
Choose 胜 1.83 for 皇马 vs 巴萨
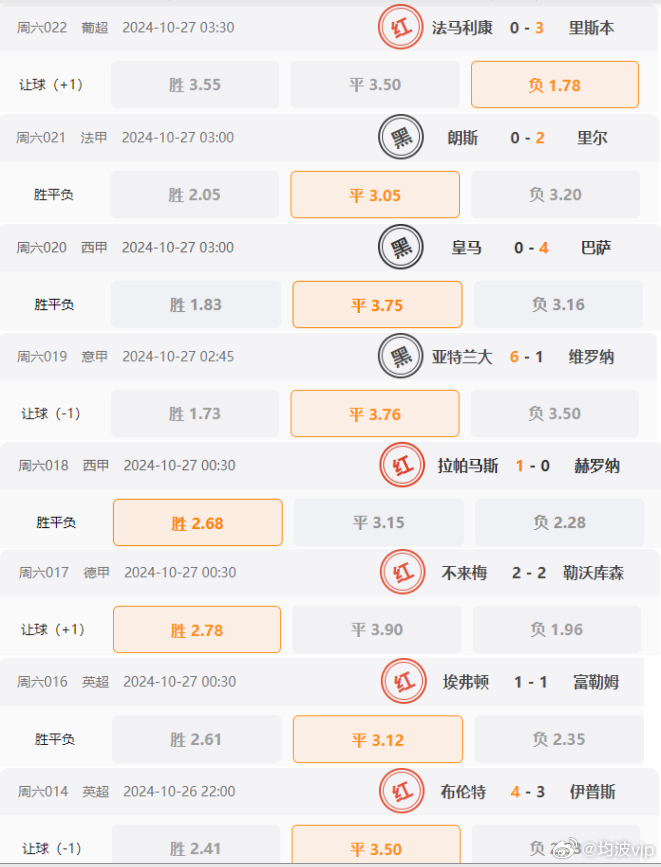click(x=195, y=305)
